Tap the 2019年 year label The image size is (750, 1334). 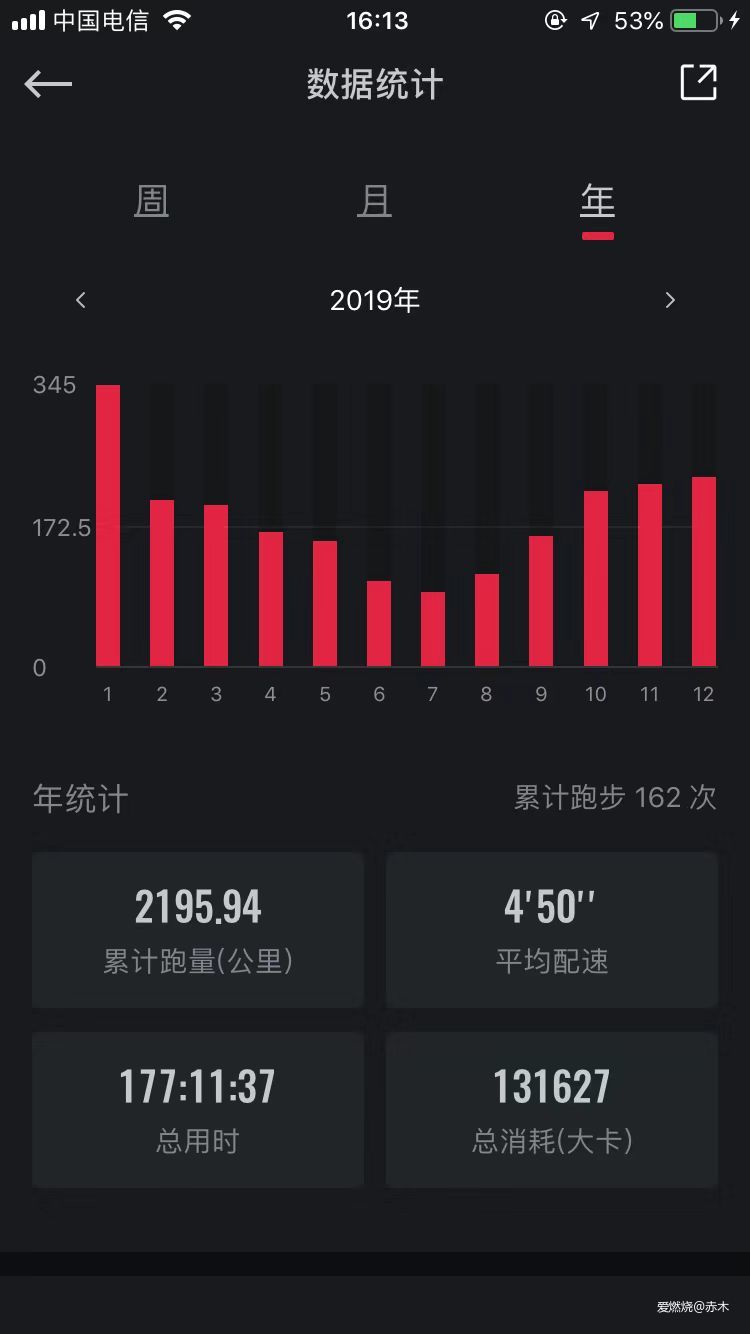click(374, 300)
